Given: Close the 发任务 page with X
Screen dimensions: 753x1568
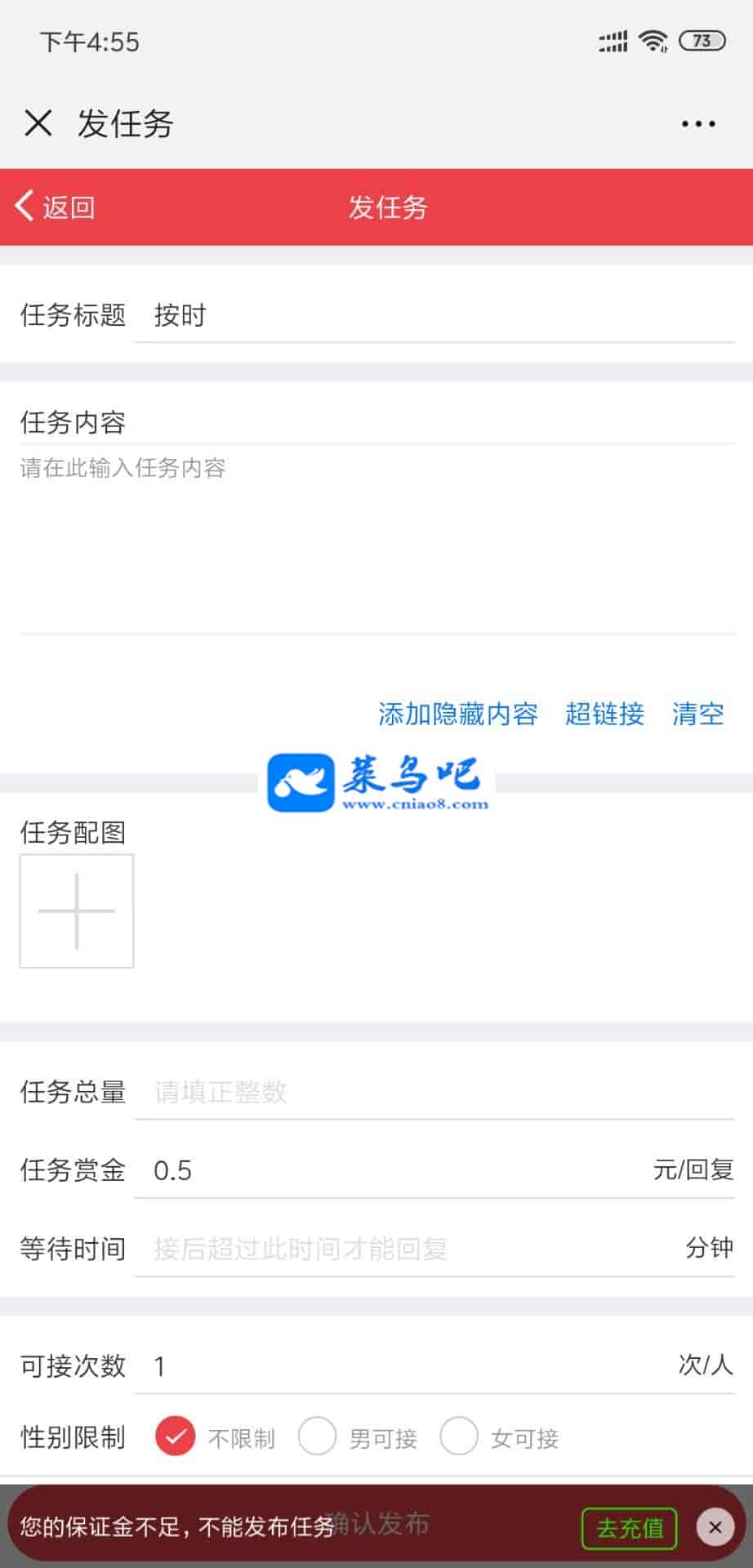Looking at the screenshot, I should point(38,123).
